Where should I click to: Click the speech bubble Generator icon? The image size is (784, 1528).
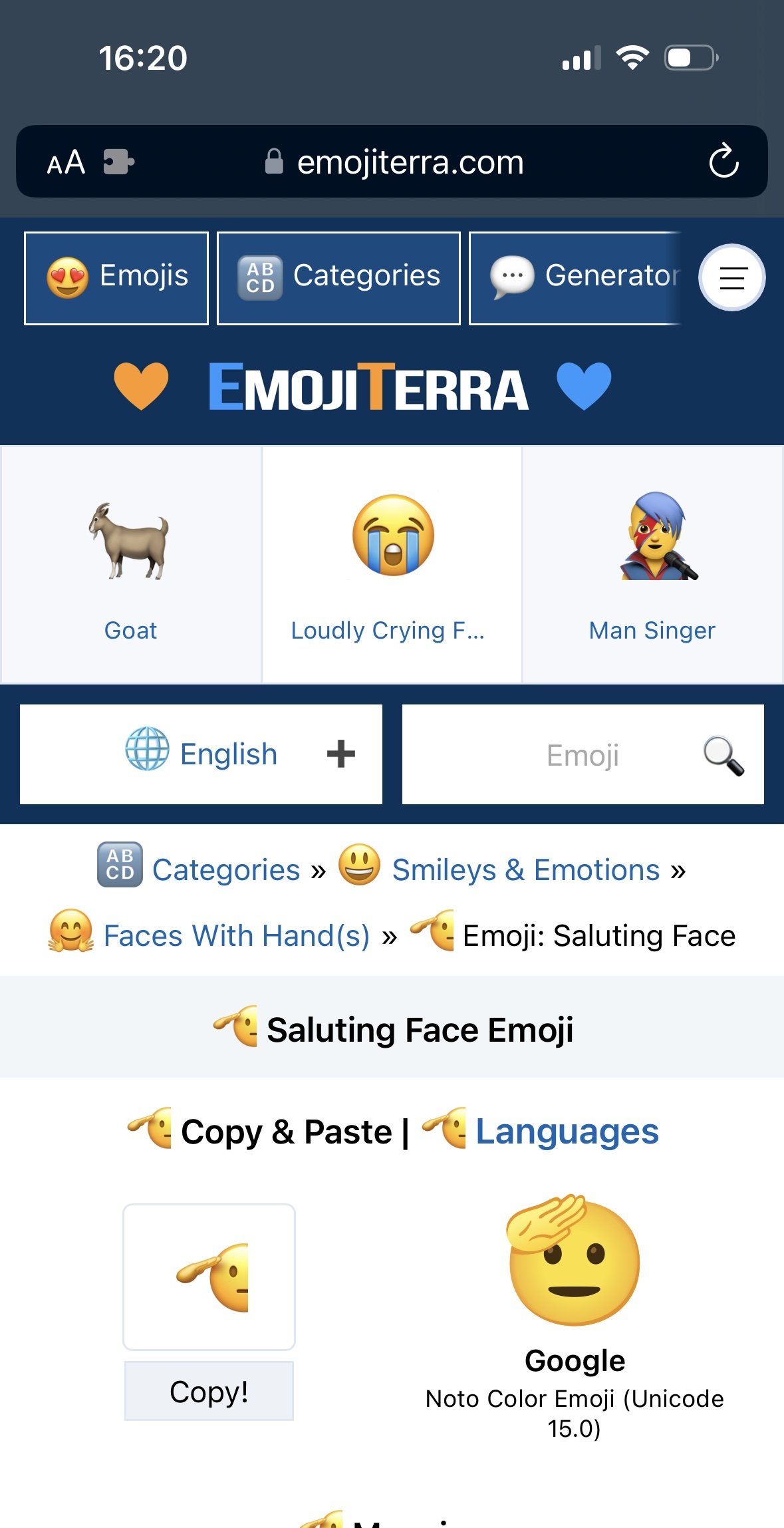pos(512,277)
